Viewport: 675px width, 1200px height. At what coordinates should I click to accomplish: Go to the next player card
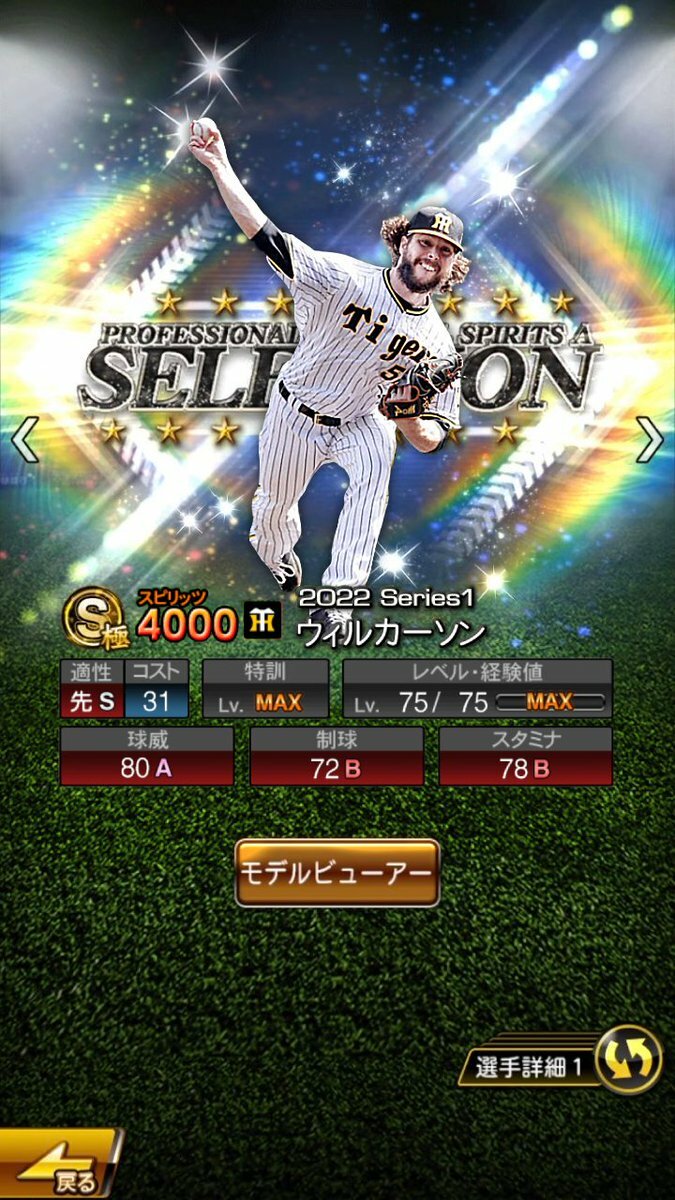coord(650,440)
